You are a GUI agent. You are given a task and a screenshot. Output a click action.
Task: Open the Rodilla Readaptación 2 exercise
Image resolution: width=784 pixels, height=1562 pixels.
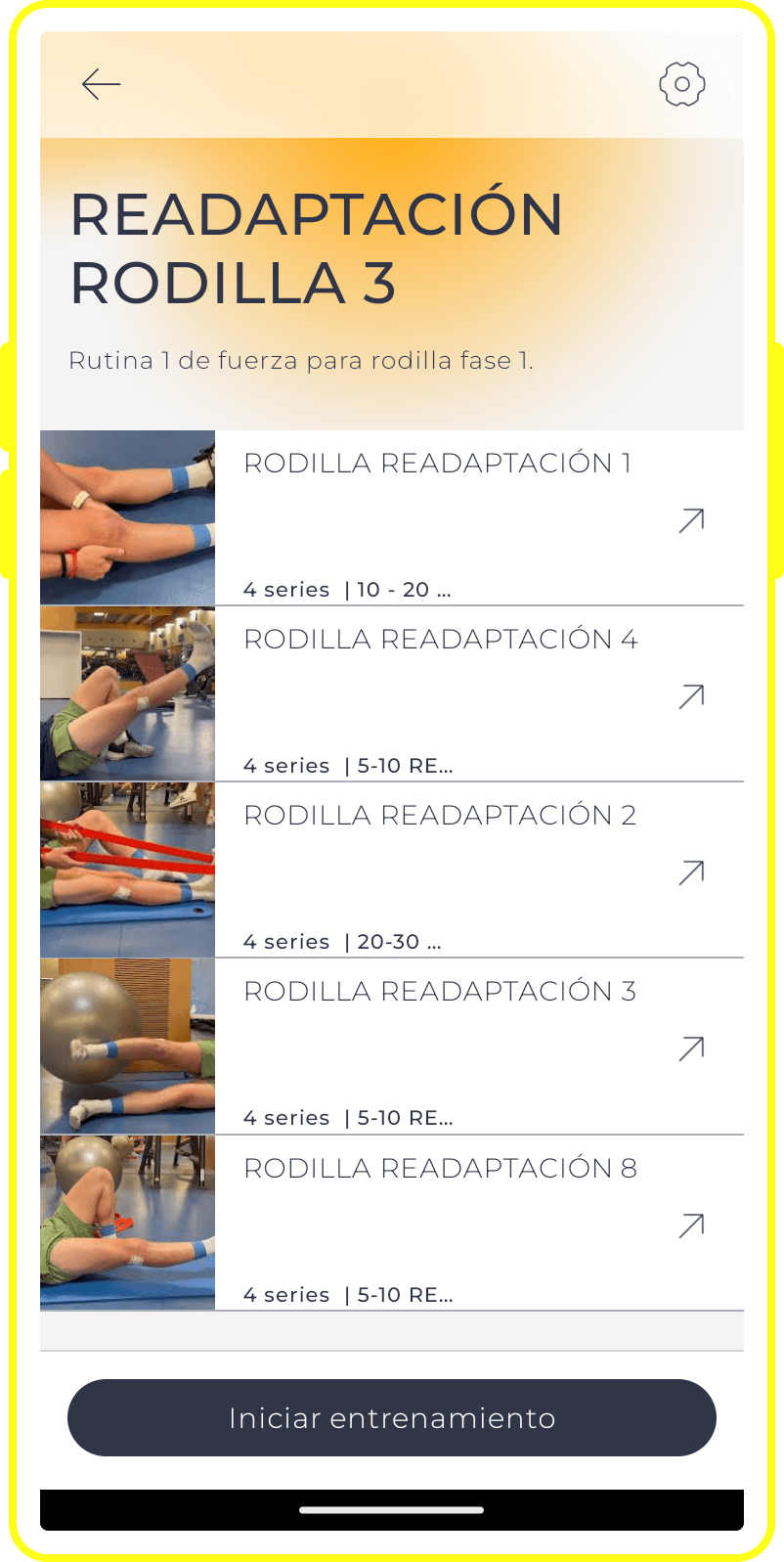(691, 872)
